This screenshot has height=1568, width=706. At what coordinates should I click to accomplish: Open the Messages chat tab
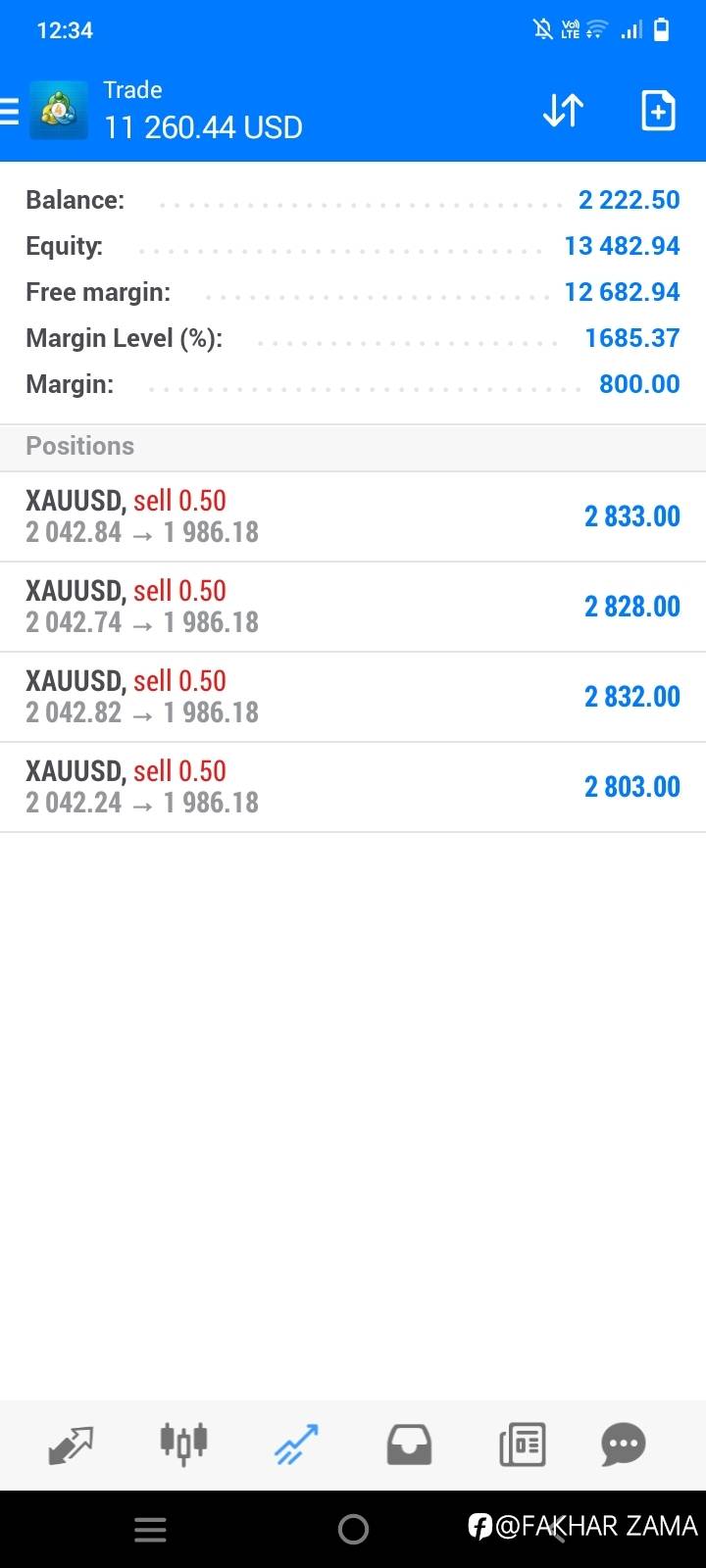624,1445
